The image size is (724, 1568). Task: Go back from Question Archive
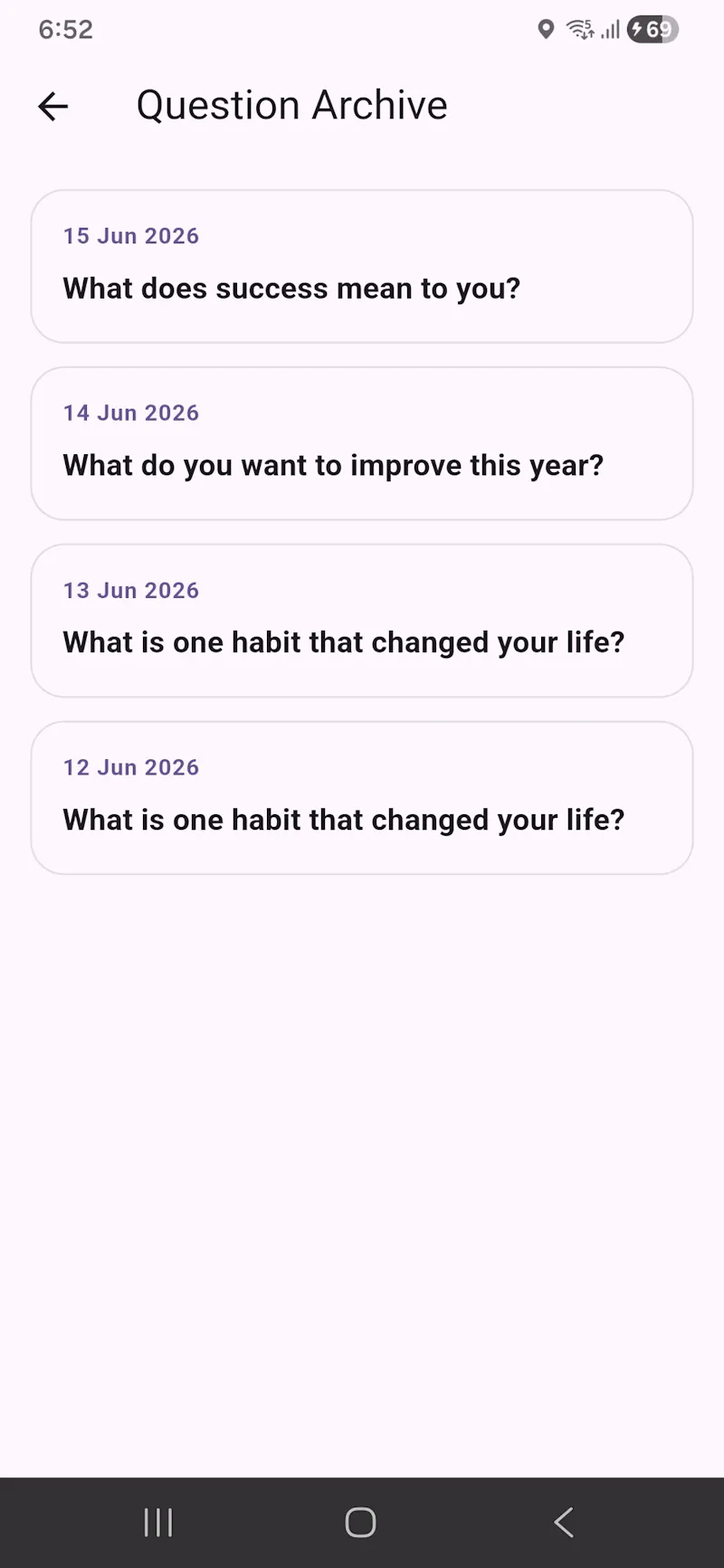pos(53,106)
